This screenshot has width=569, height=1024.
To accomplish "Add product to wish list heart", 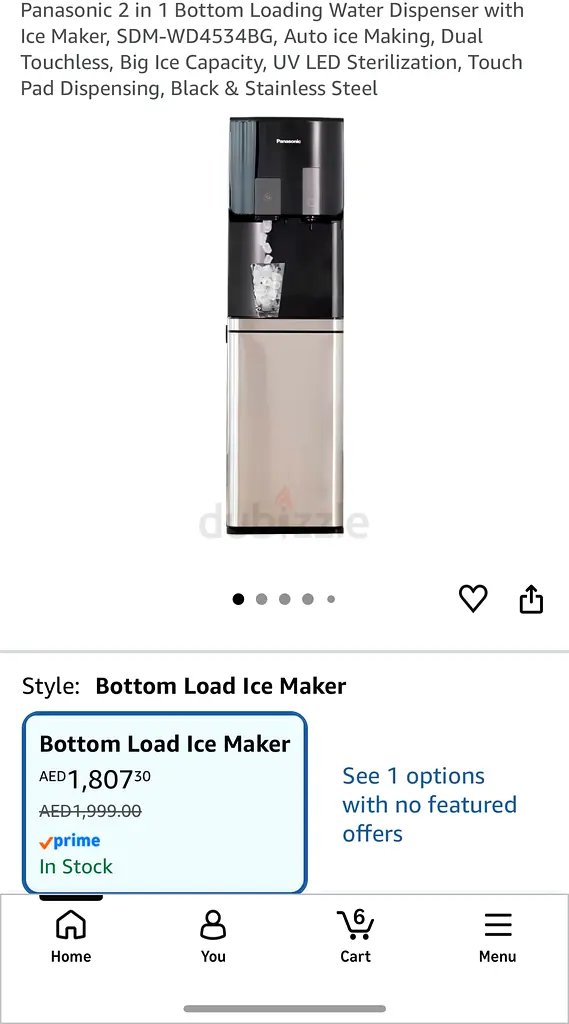I will tap(473, 599).
